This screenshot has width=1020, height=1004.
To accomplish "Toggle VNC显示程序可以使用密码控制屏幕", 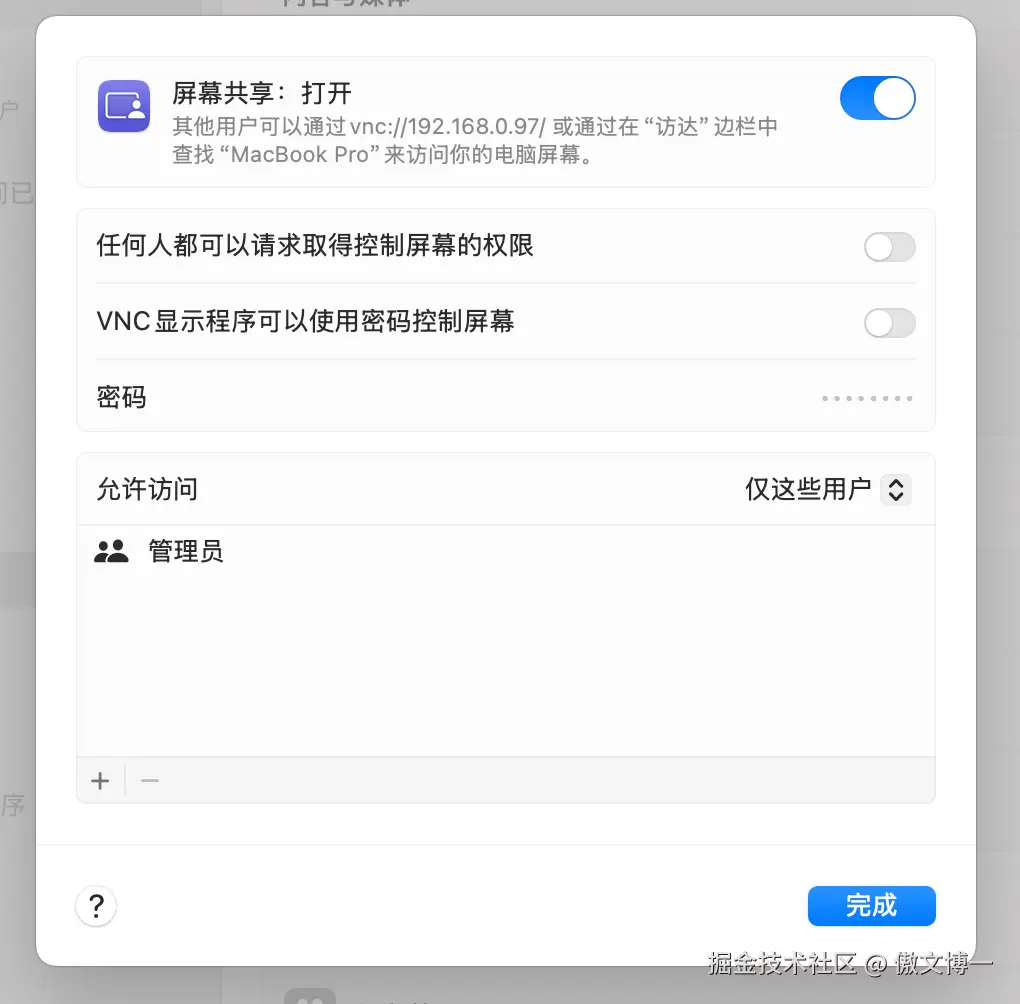I will click(x=889, y=323).
